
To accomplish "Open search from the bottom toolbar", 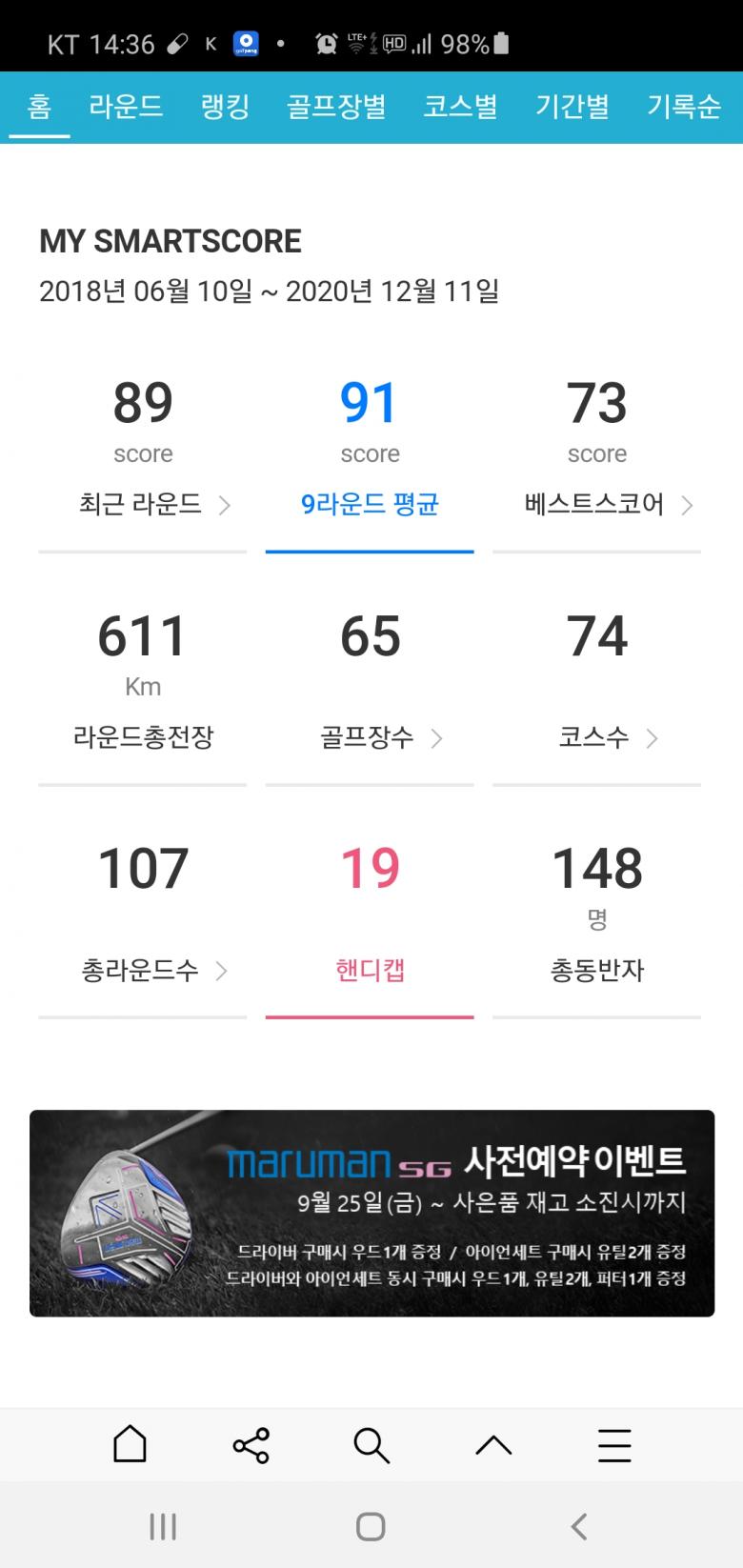I will click(371, 1445).
